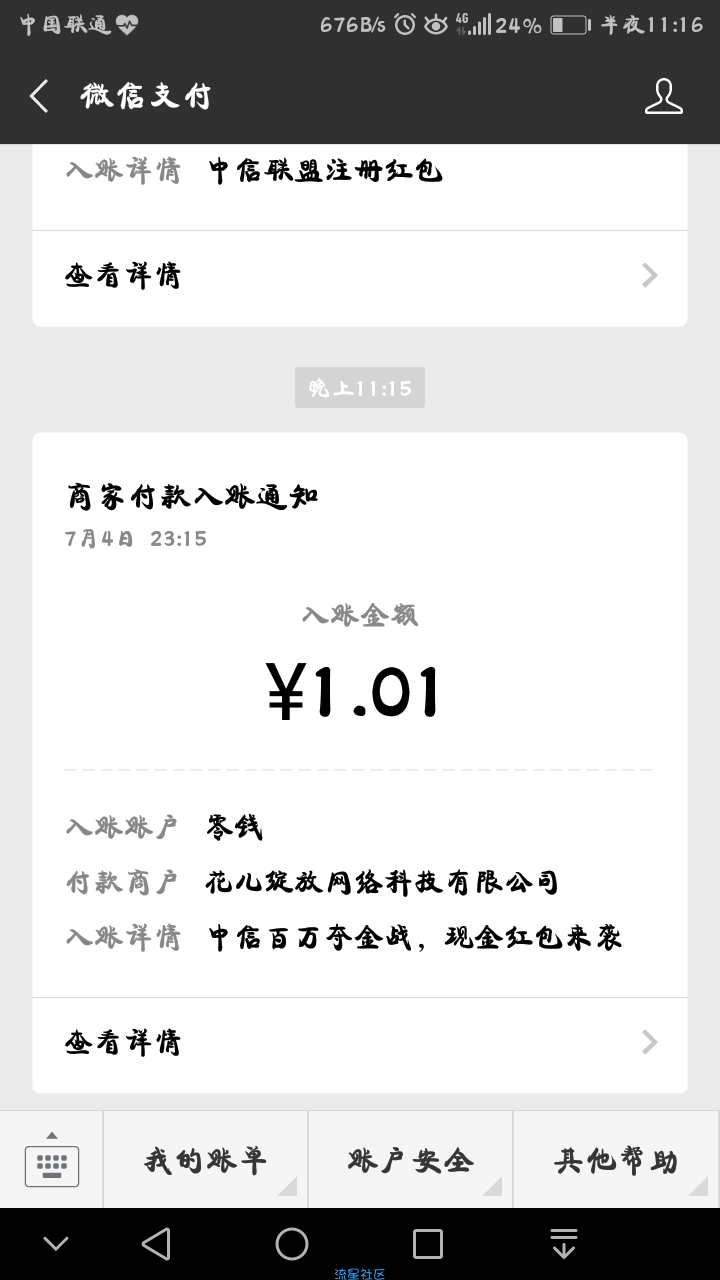Open the recent apps view
The width and height of the screenshot is (720, 1280).
[428, 1244]
